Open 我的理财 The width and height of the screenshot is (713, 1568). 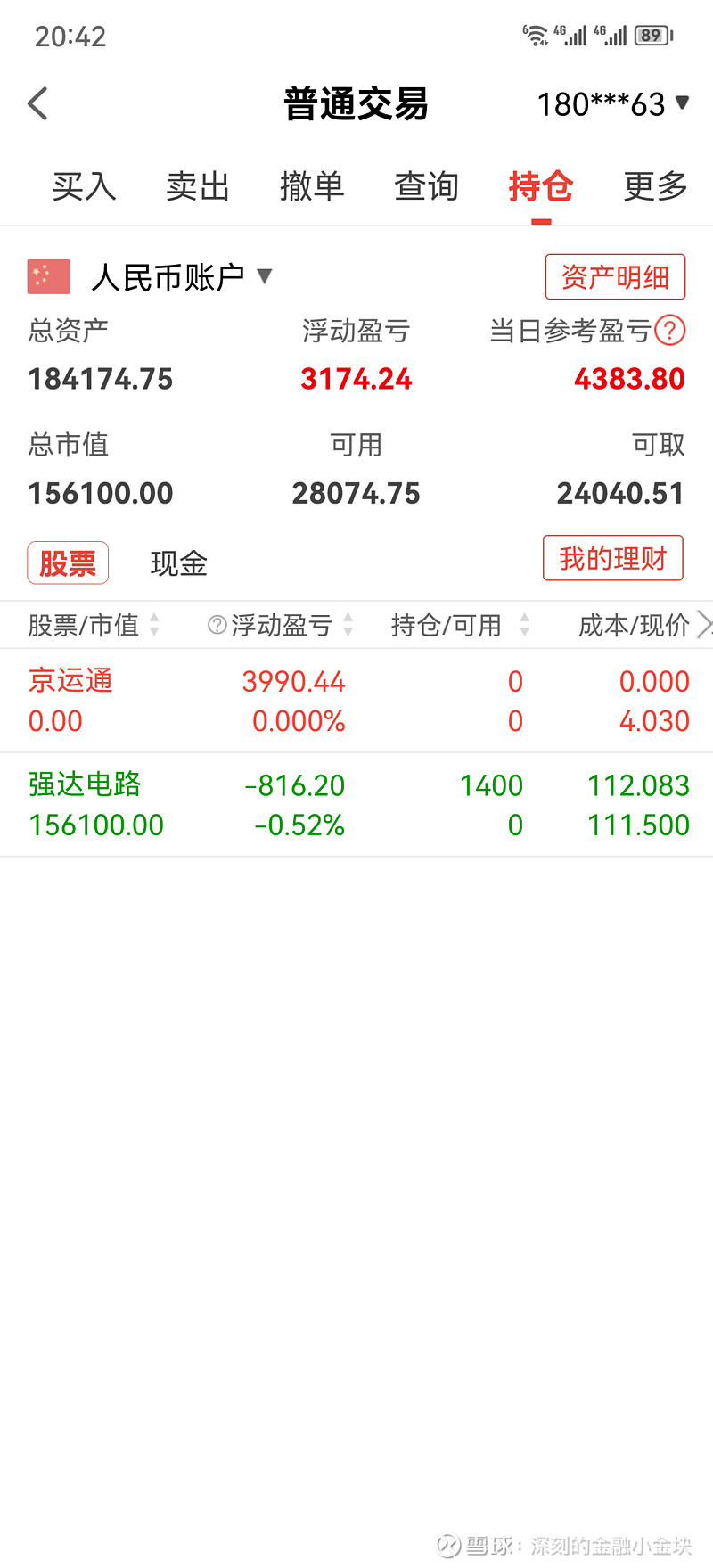pyautogui.click(x=613, y=558)
